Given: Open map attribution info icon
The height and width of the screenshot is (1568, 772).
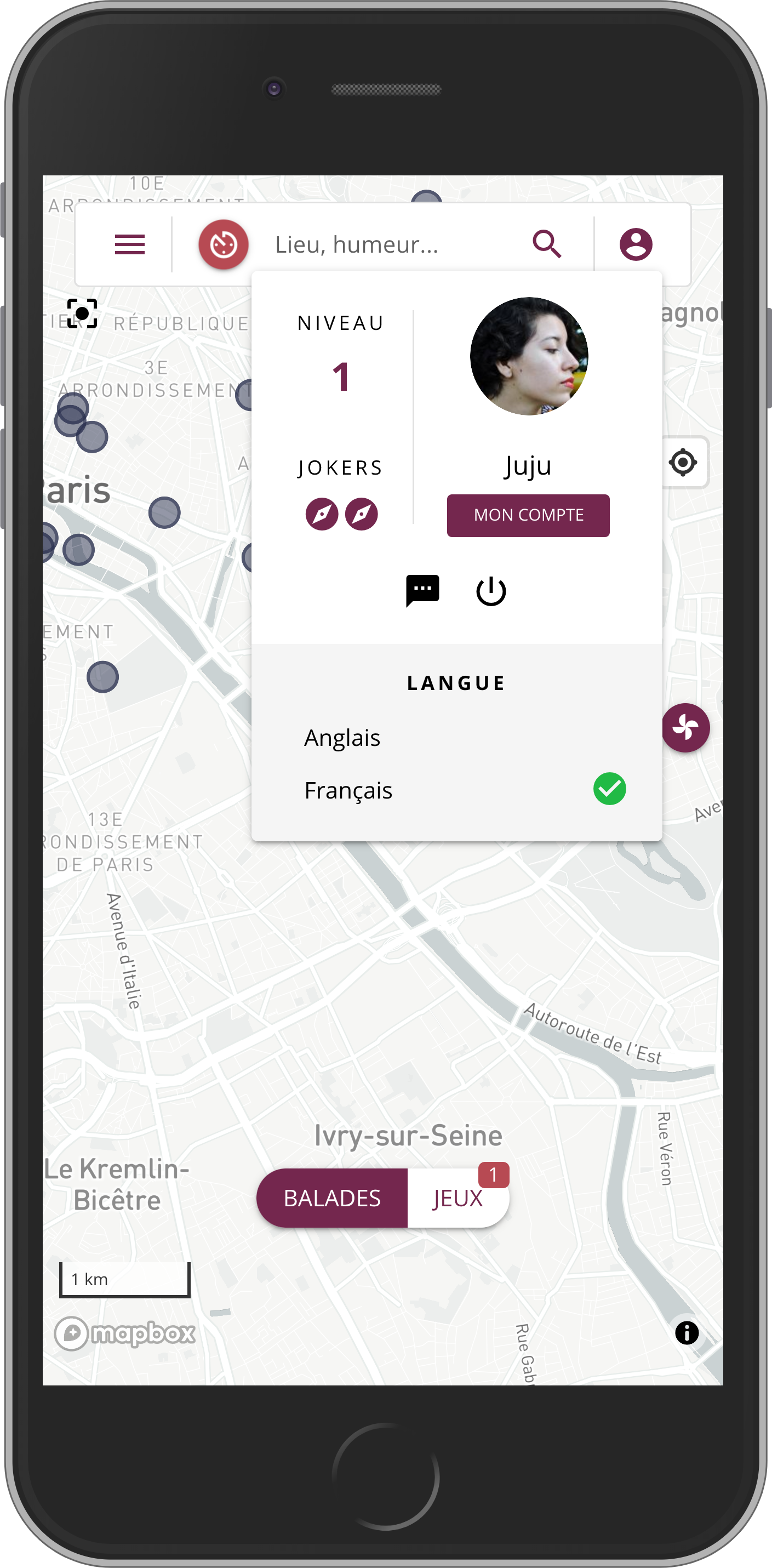Looking at the screenshot, I should tap(686, 1332).
